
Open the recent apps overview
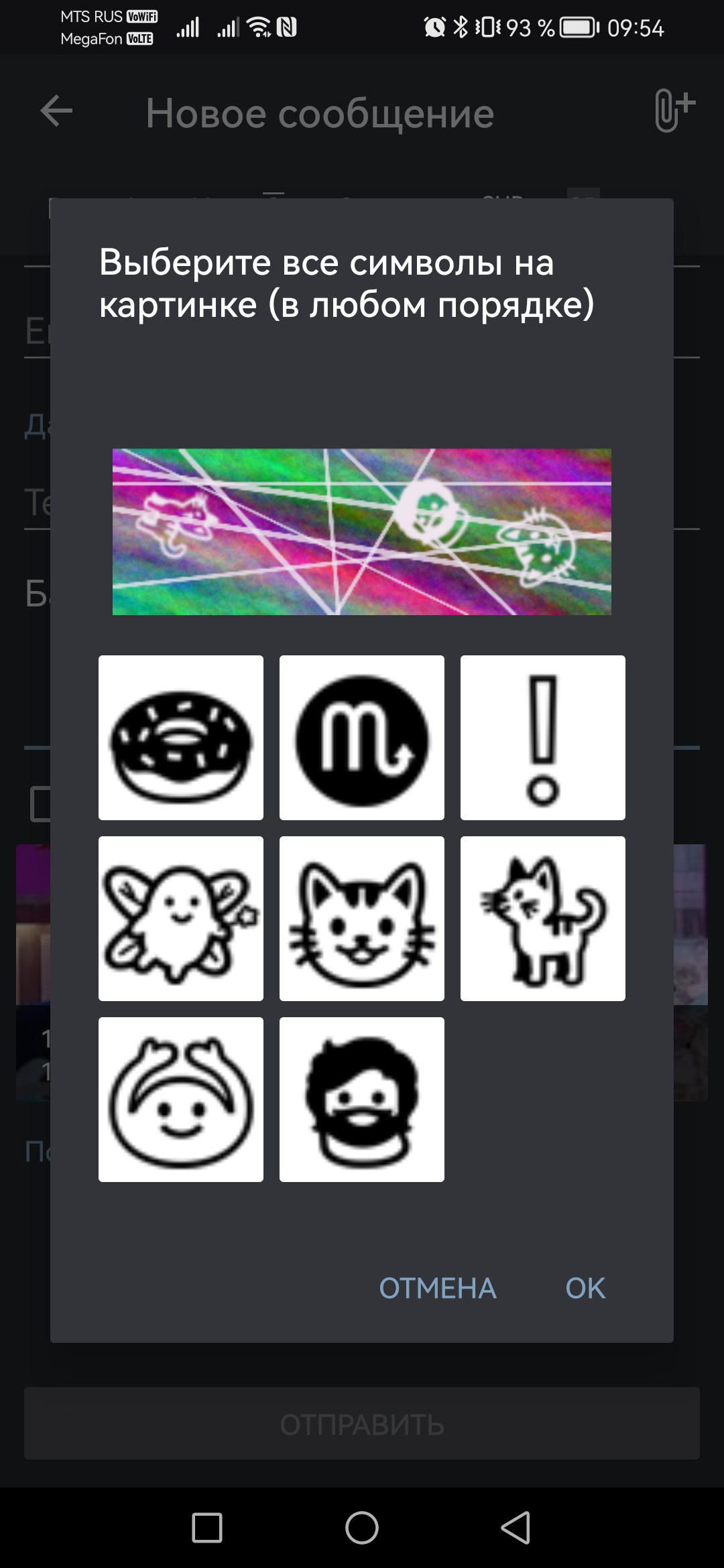(207, 1528)
